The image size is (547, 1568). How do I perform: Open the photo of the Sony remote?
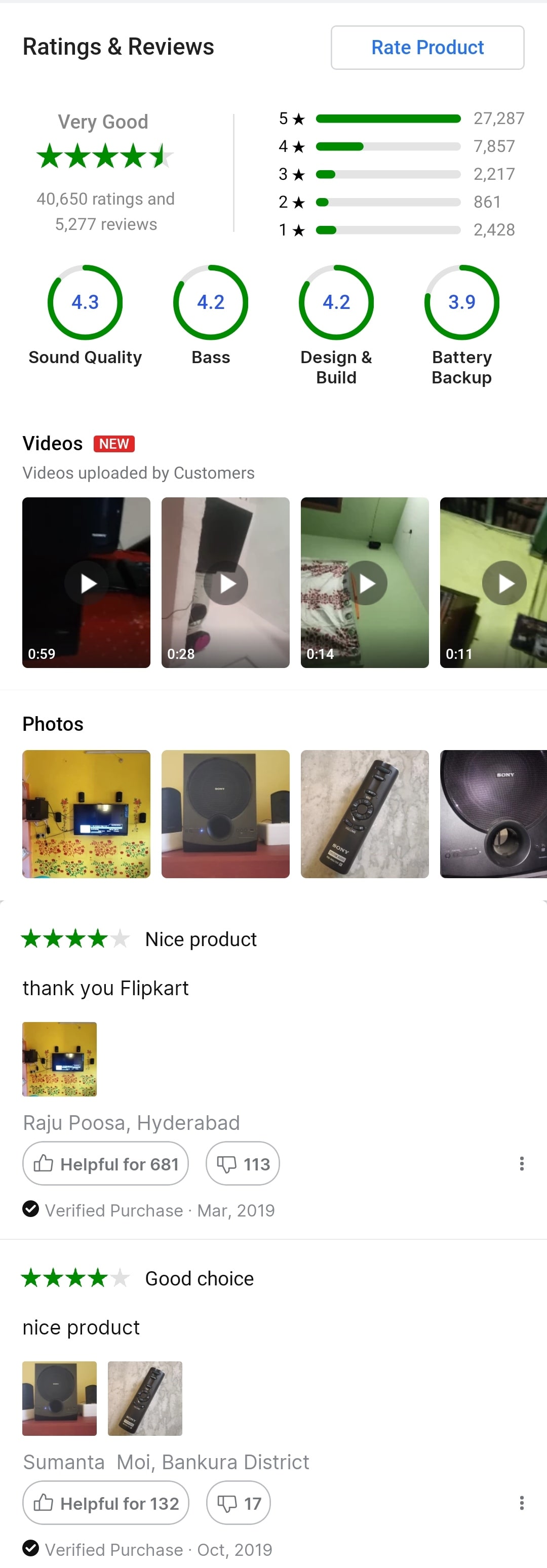coord(365,813)
